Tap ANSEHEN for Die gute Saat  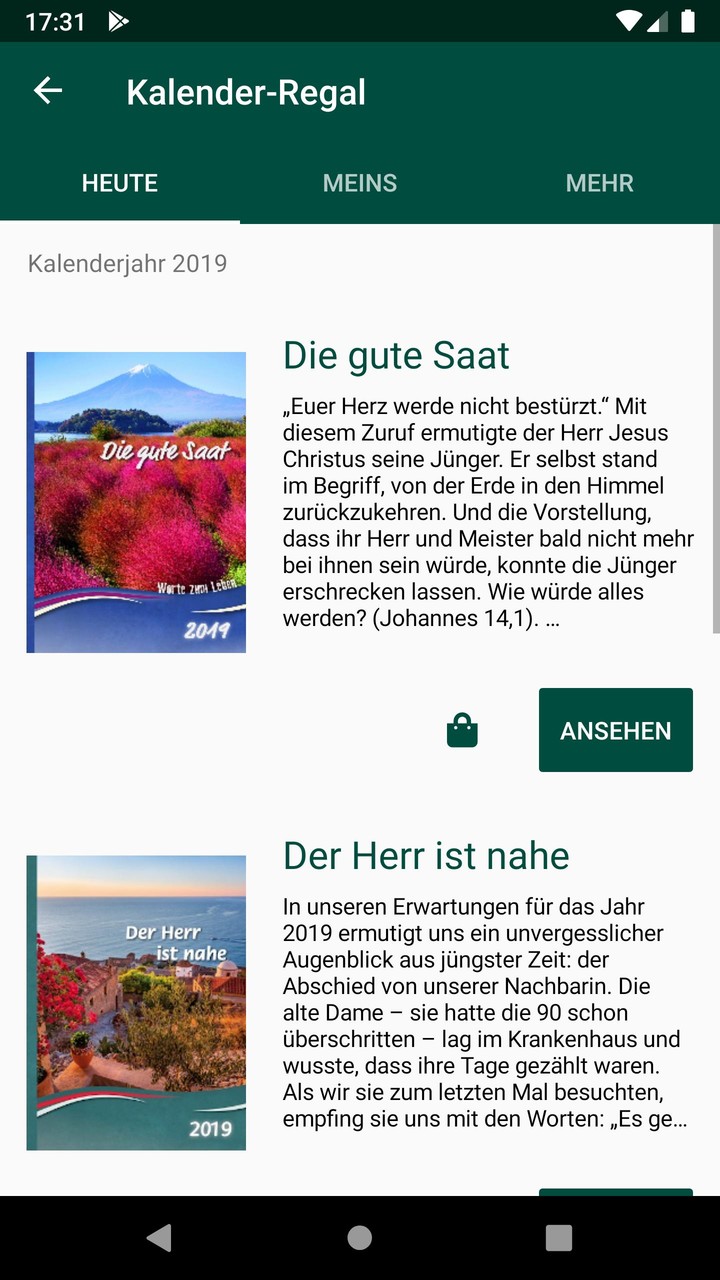(615, 730)
